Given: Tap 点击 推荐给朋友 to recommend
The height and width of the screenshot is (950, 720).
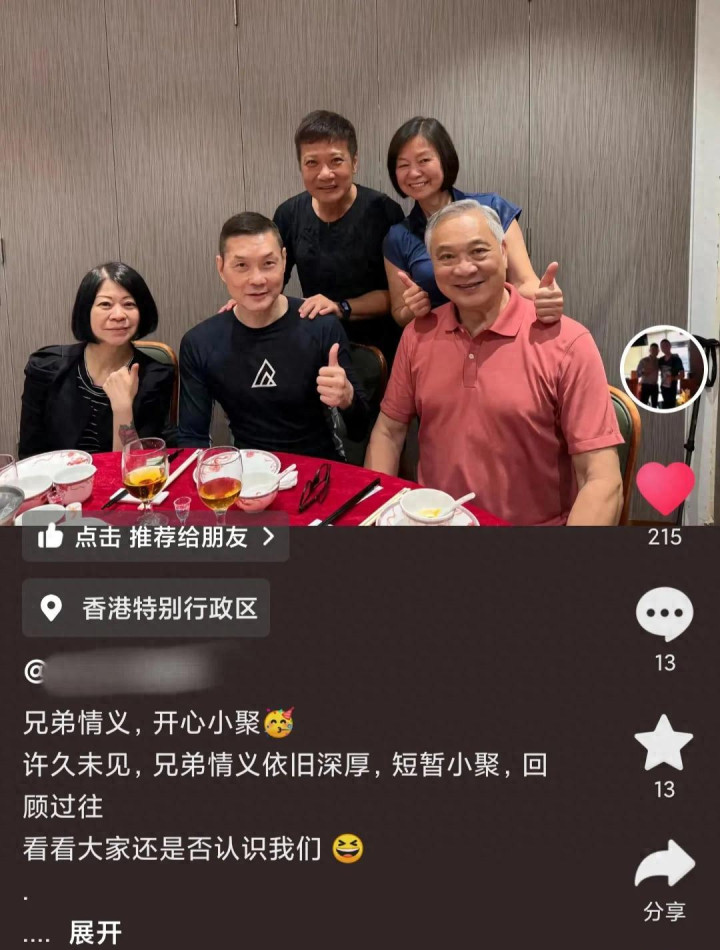Looking at the screenshot, I should [155, 537].
